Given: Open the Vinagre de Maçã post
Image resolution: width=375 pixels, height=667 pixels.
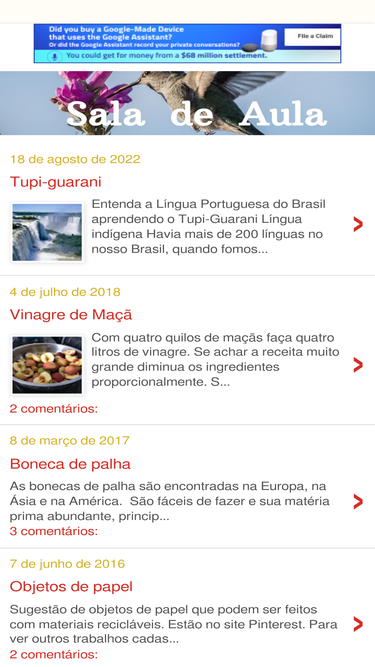Looking at the screenshot, I should pos(71,315).
